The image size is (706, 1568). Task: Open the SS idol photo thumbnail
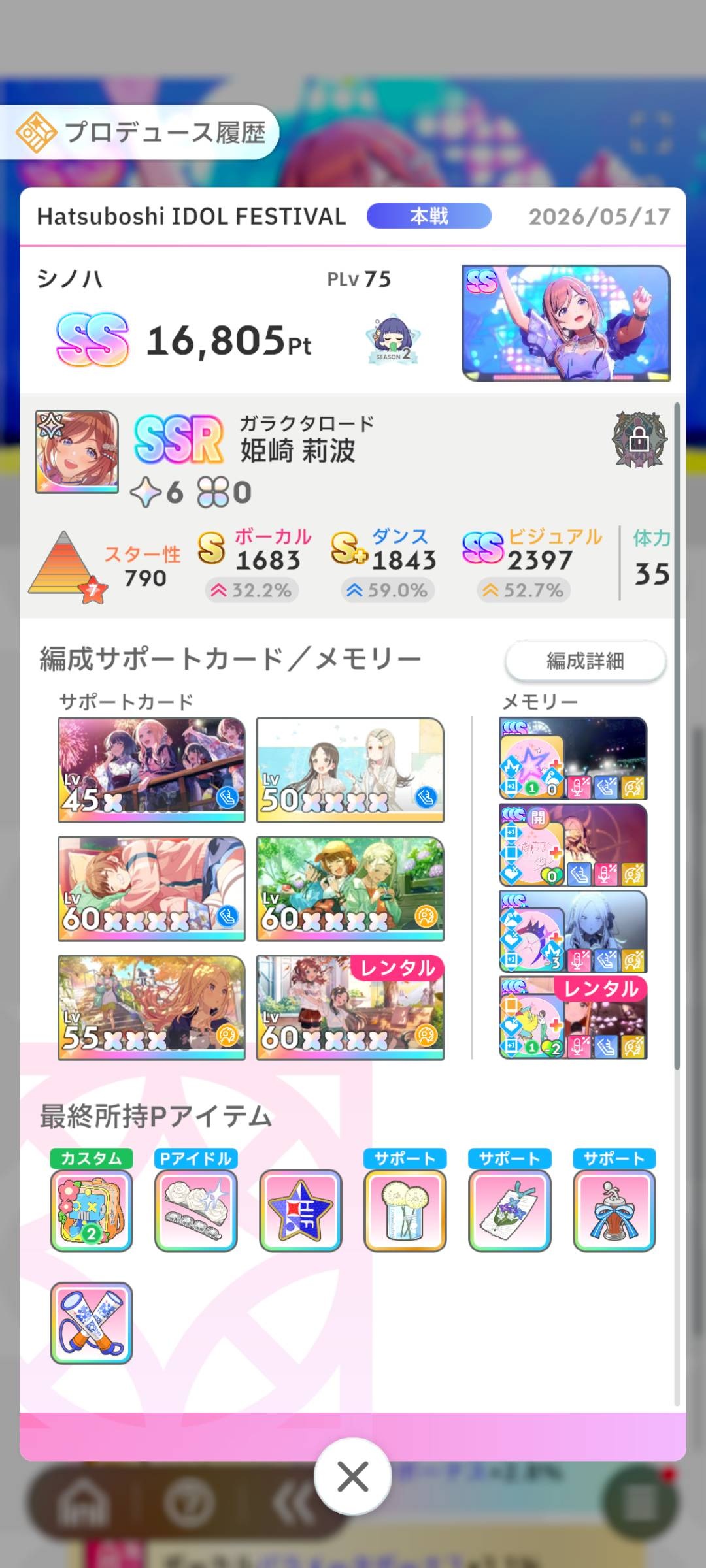pyautogui.click(x=566, y=323)
